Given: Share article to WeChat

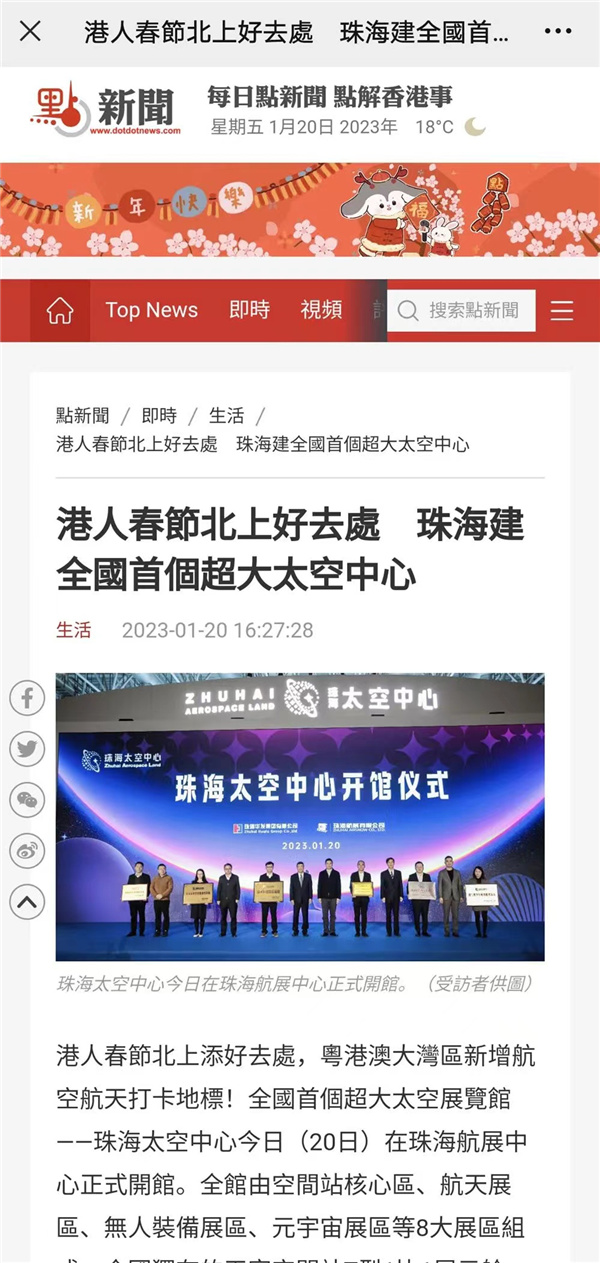Looking at the screenshot, I should point(27,799).
